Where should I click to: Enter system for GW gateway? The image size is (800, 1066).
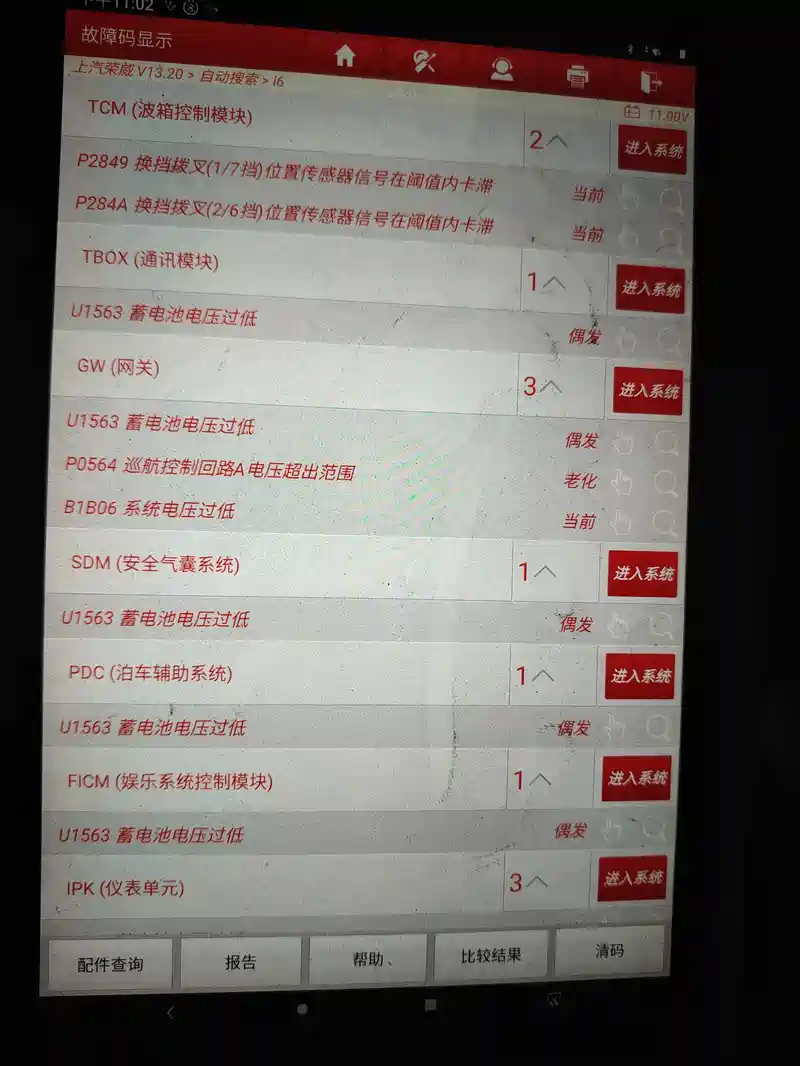648,391
